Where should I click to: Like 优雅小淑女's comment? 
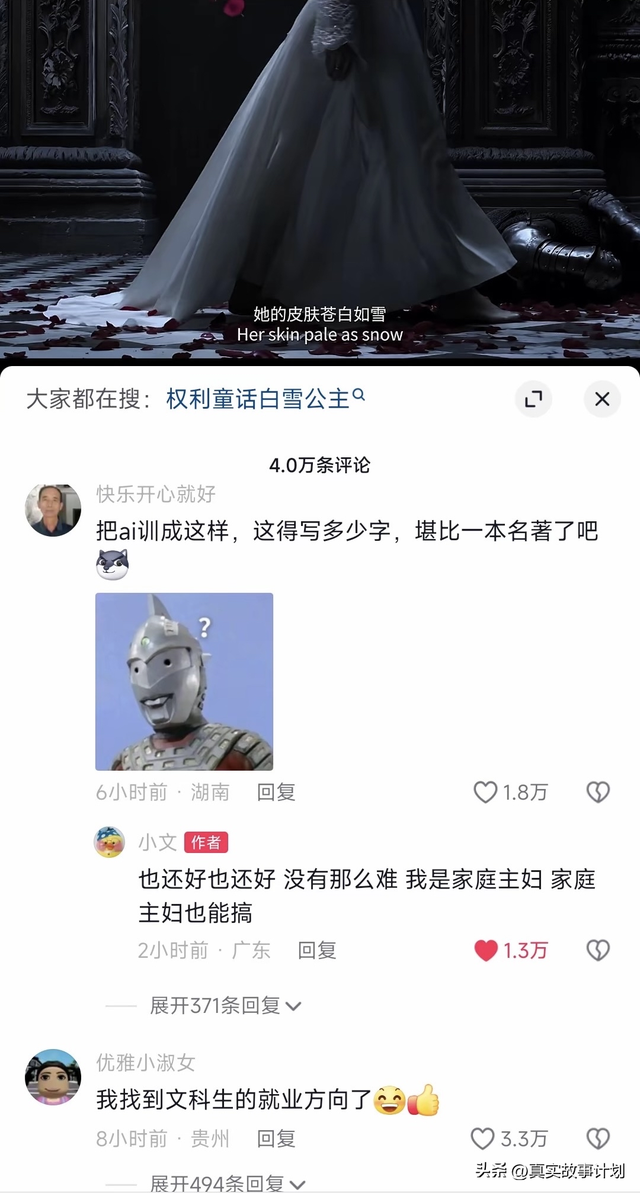[483, 1138]
